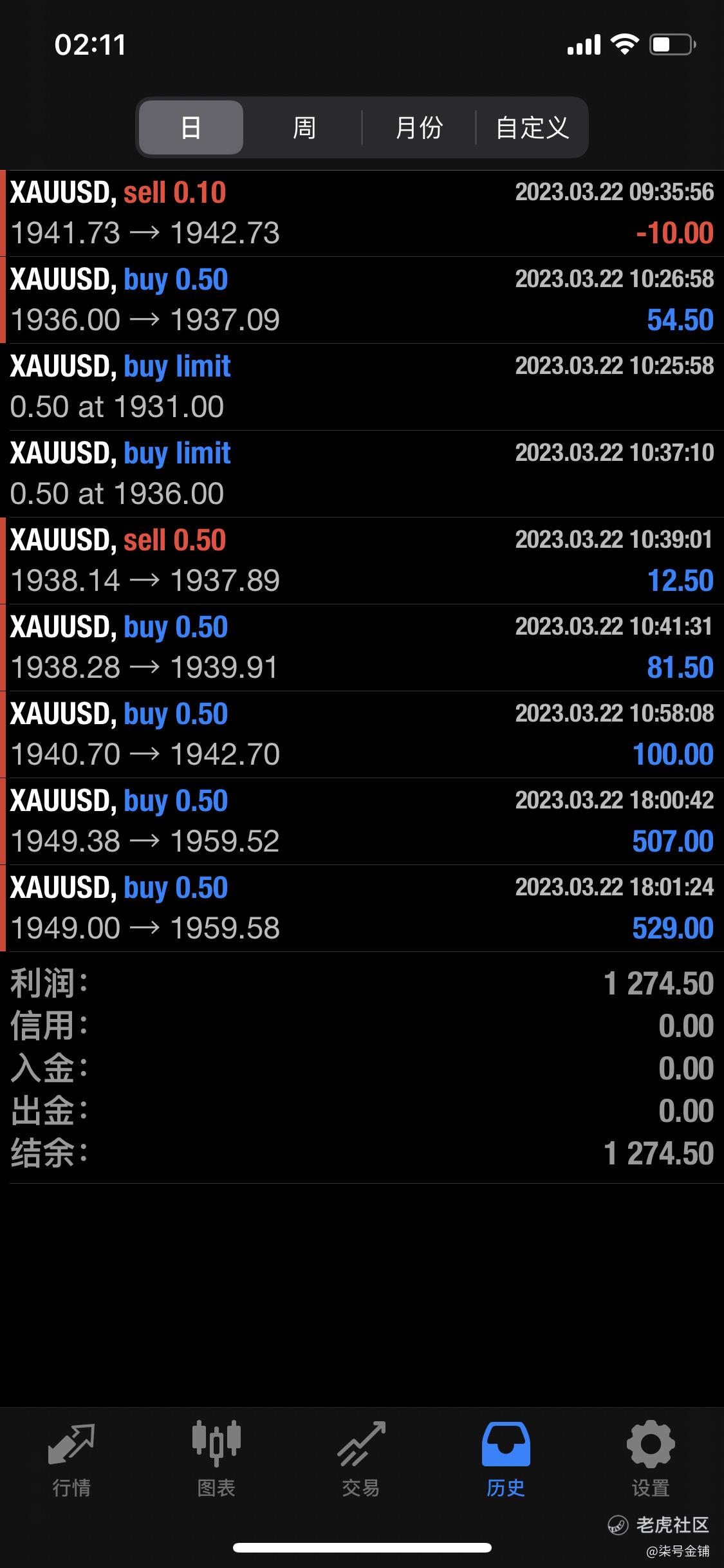
Task: Go to the 图表 chart tab
Action: (216, 1459)
